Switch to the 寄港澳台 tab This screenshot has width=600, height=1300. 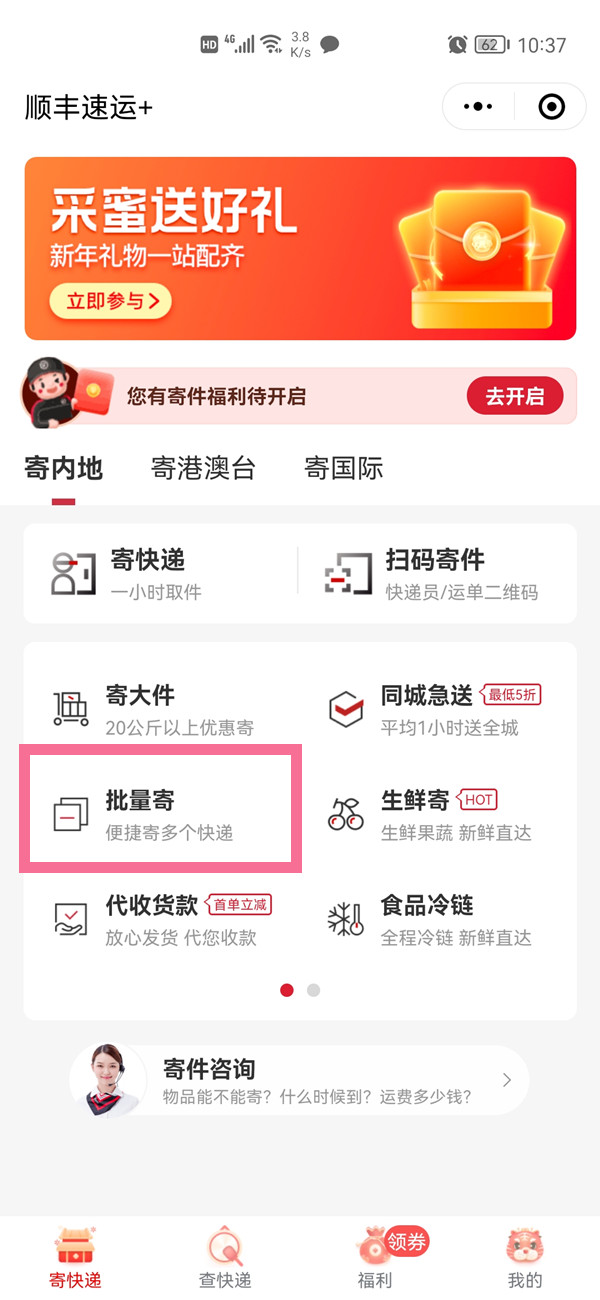203,468
